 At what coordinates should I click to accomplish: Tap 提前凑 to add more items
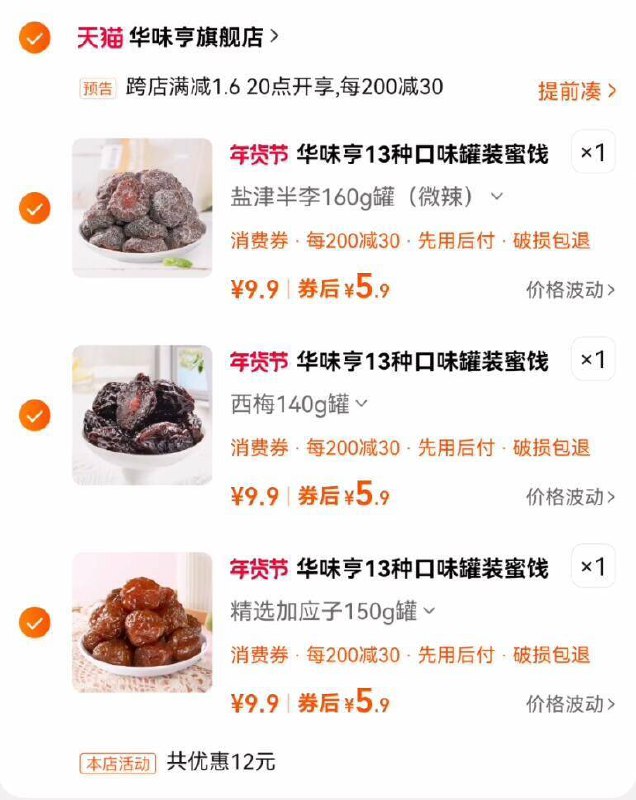pyautogui.click(x=577, y=91)
